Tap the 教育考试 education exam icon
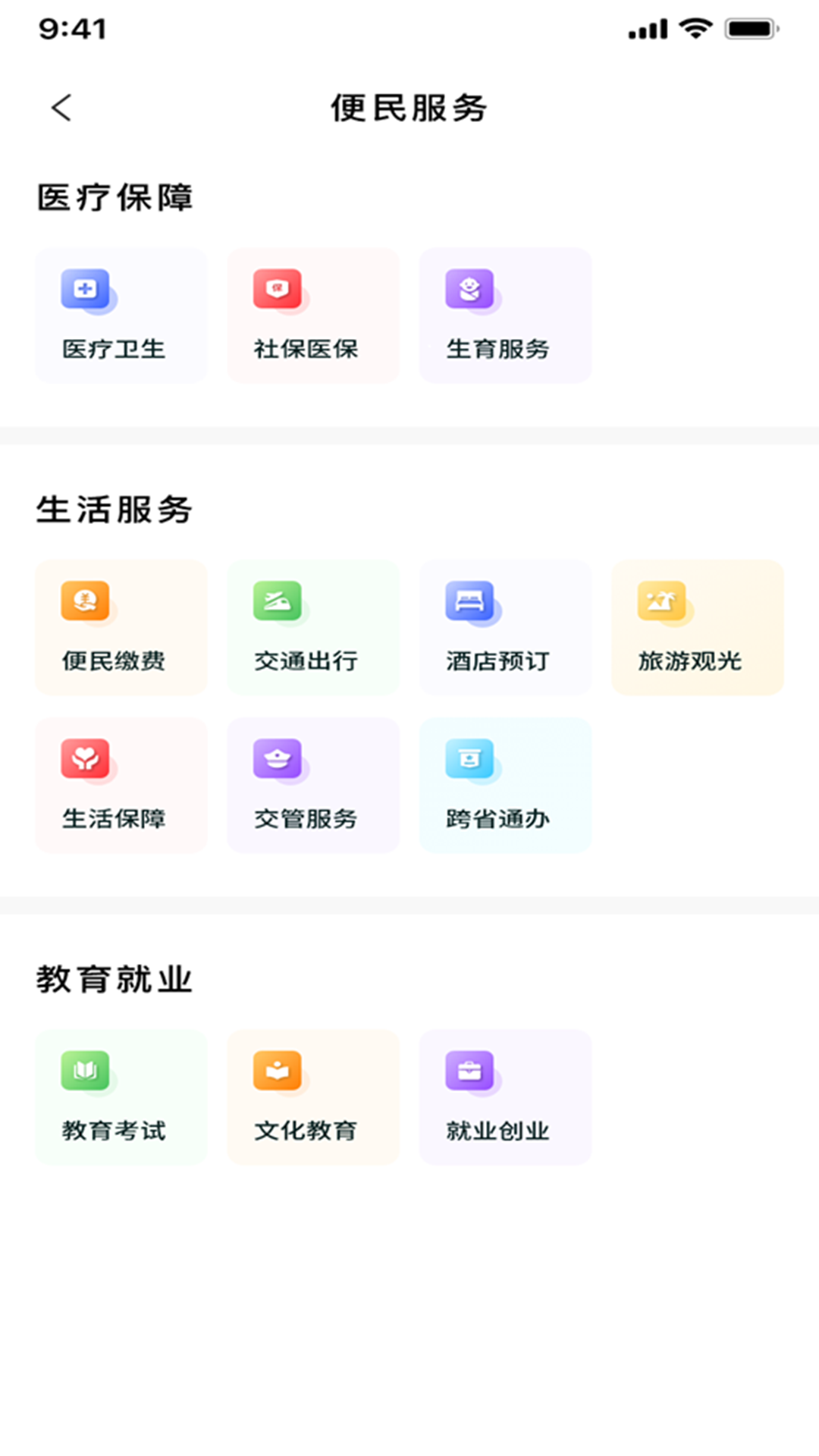The height and width of the screenshot is (1456, 819). 121,1097
